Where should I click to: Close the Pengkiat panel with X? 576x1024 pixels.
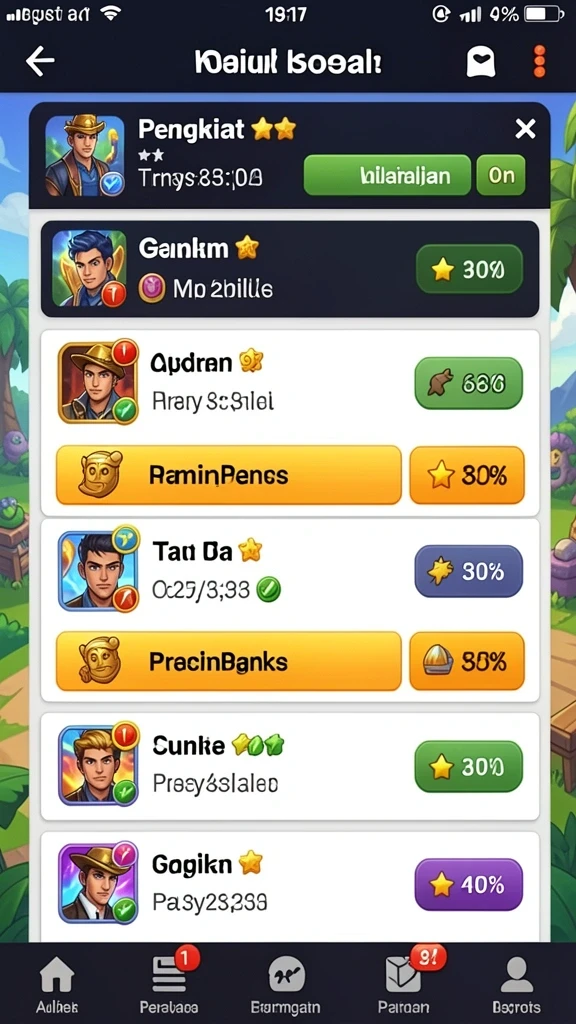[x=525, y=129]
